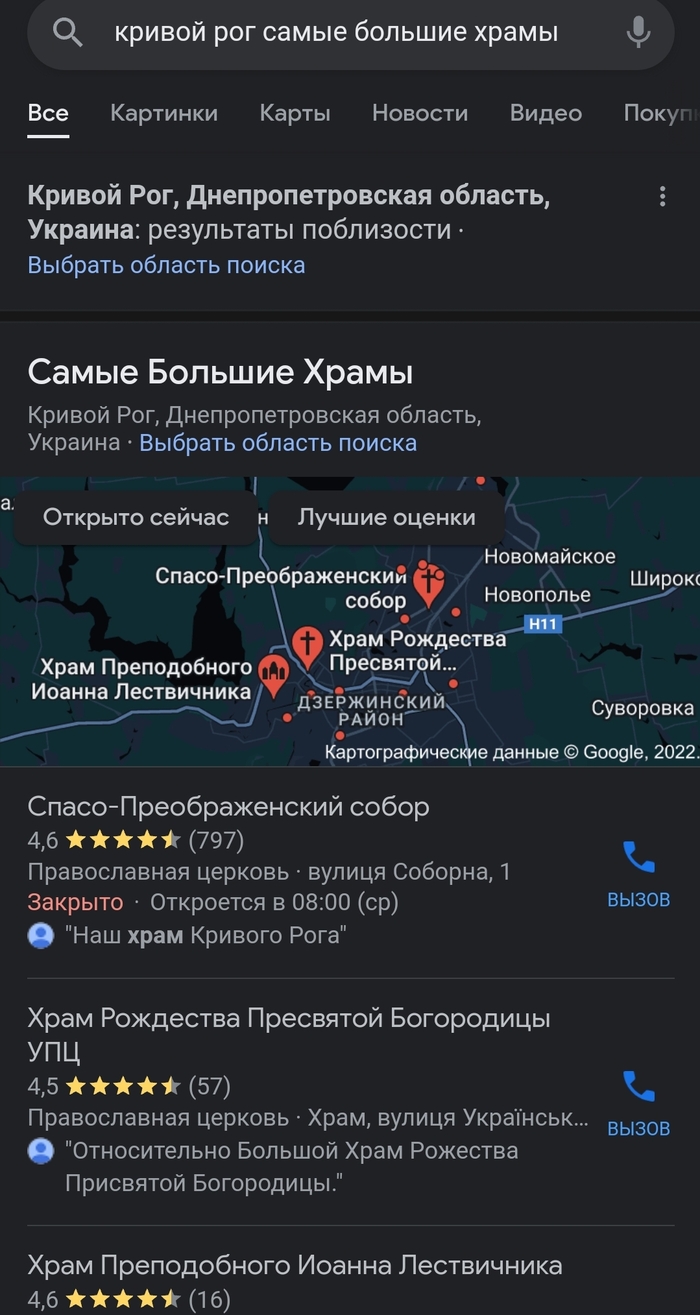The width and height of the screenshot is (700, 1315).
Task: Open the Храм Преподобного Иоанна Лествичника listing
Action: click(x=294, y=1266)
